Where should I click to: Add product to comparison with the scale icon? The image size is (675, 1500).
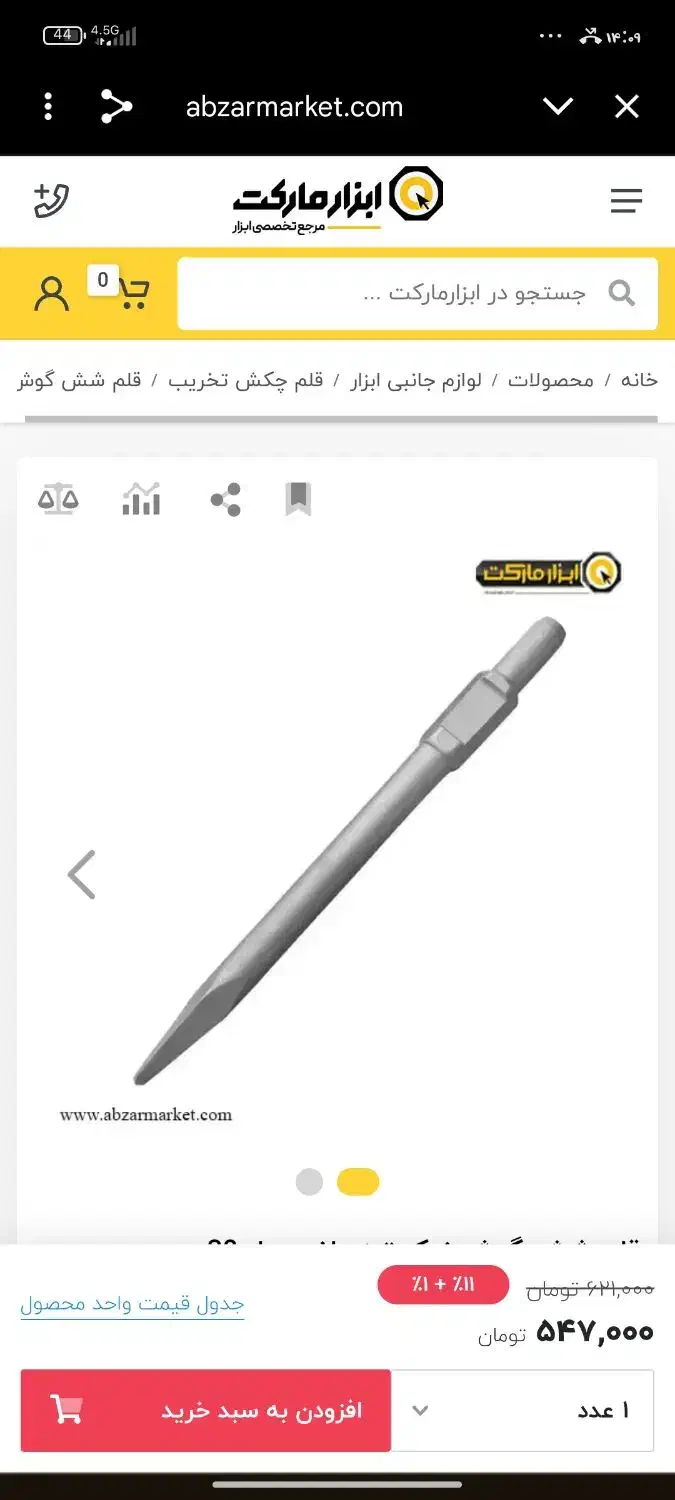(x=58, y=498)
